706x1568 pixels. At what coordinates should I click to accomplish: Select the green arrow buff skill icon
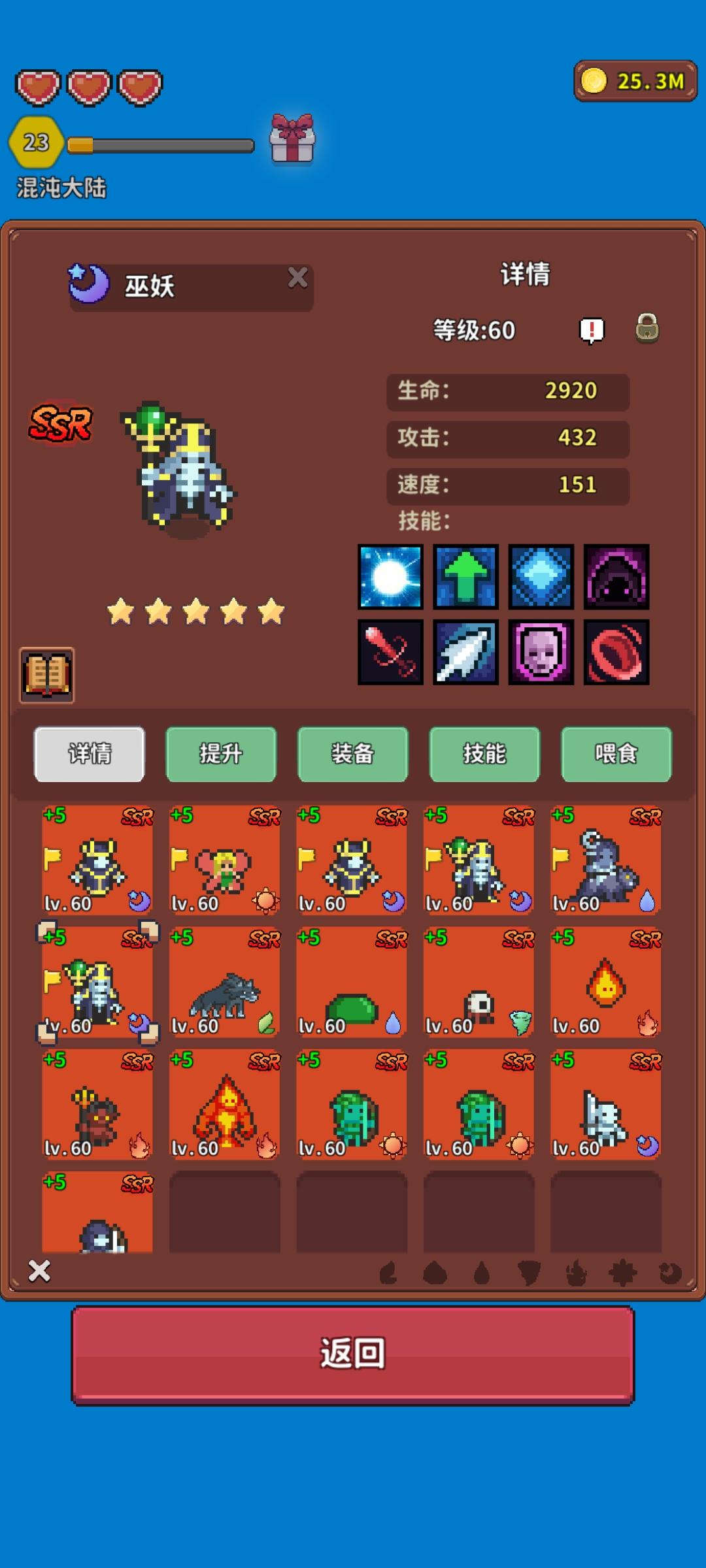465,578
